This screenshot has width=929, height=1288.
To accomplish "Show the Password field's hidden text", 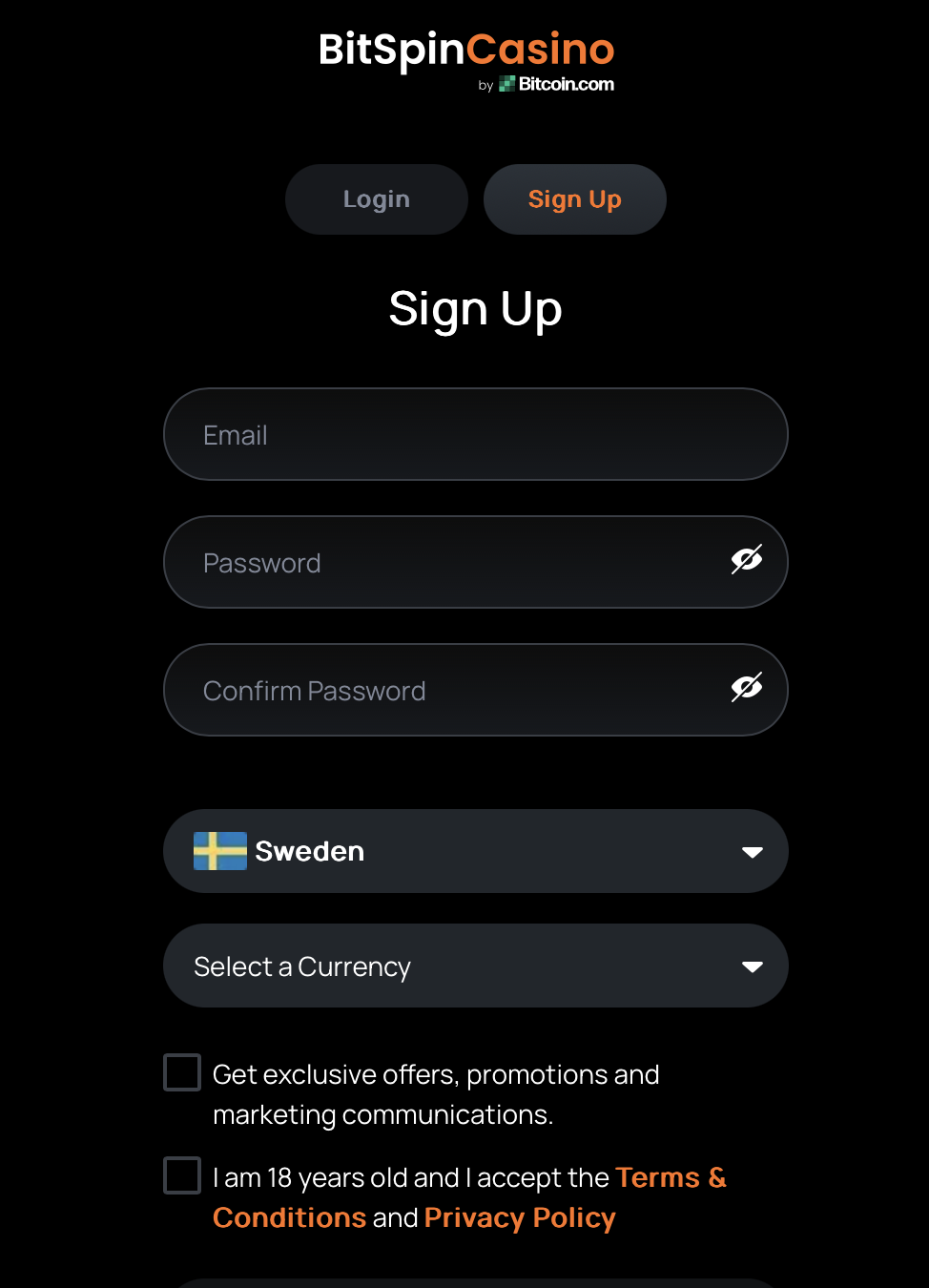I will point(746,561).
